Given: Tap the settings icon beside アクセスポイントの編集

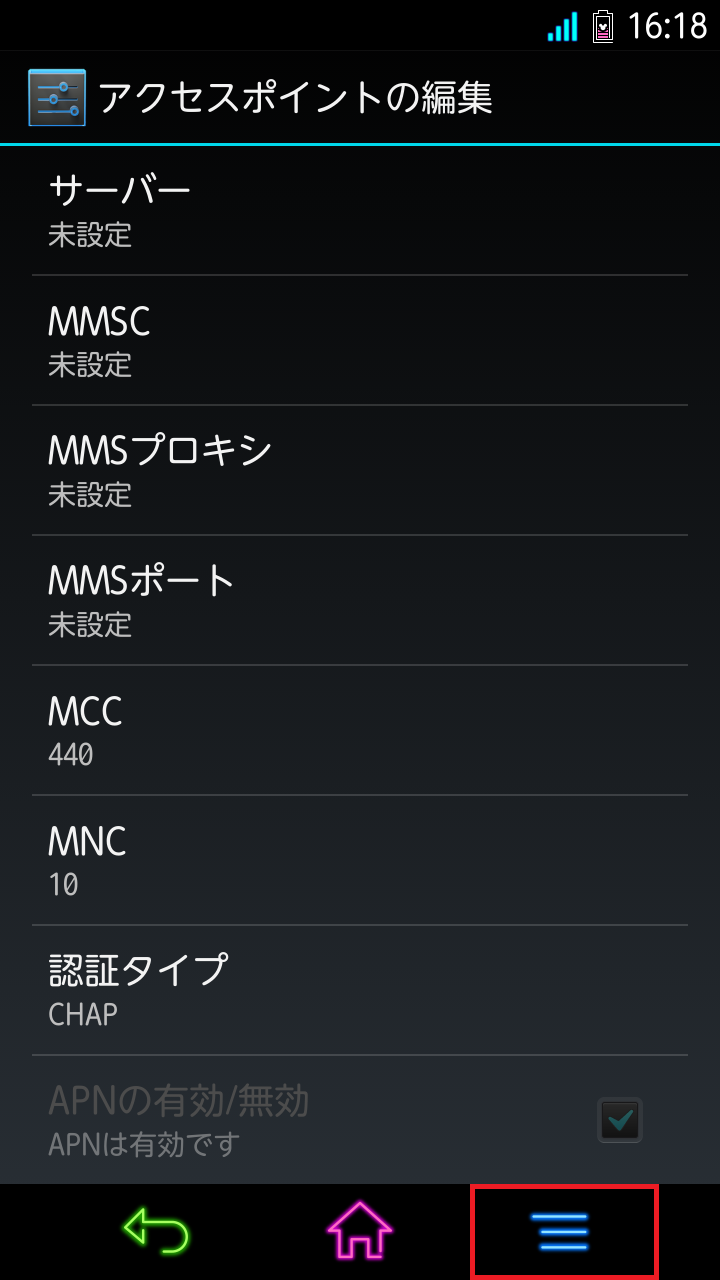Looking at the screenshot, I should point(57,98).
